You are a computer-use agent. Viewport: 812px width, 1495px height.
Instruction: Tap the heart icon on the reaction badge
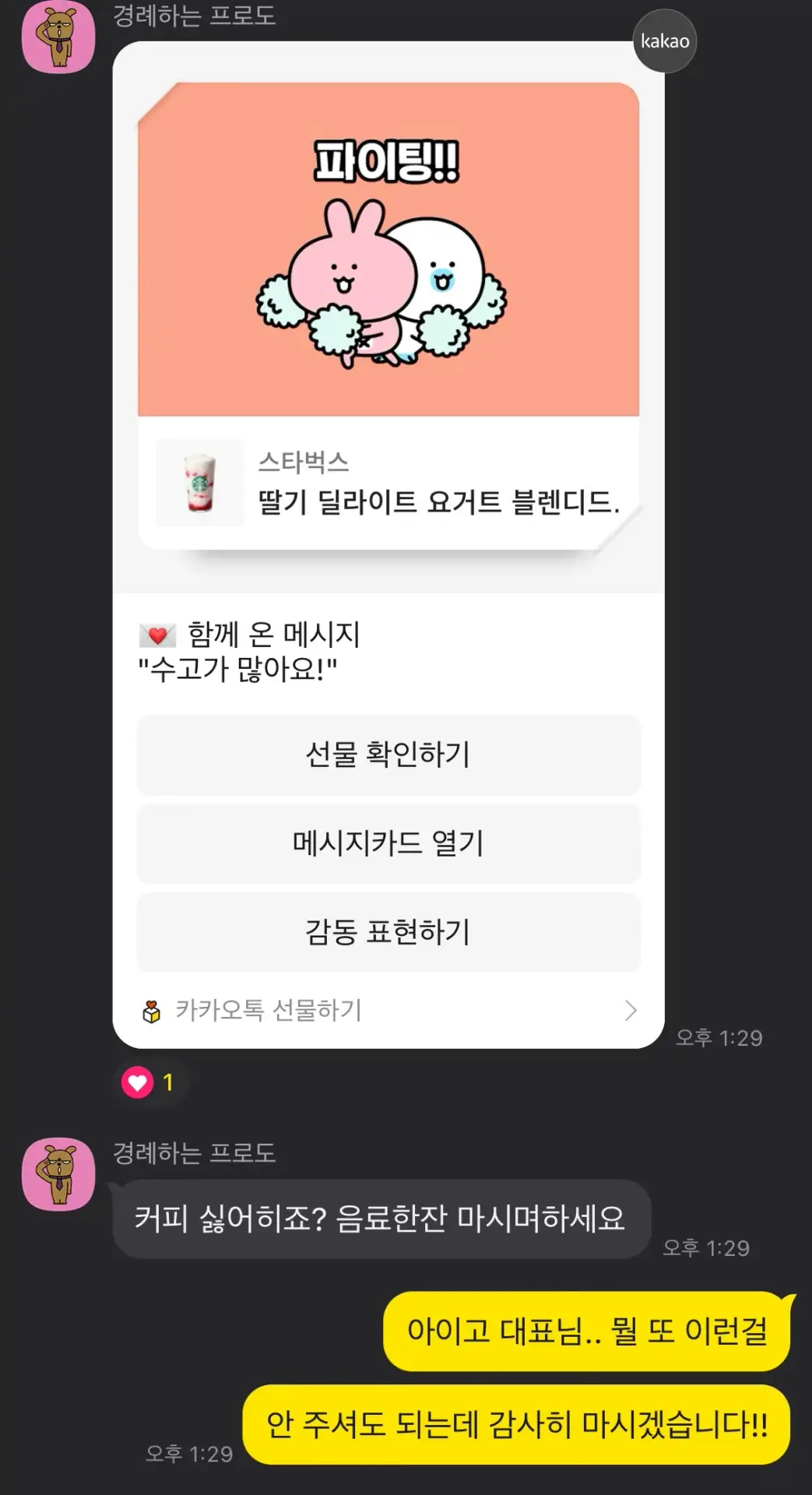[x=137, y=1082]
